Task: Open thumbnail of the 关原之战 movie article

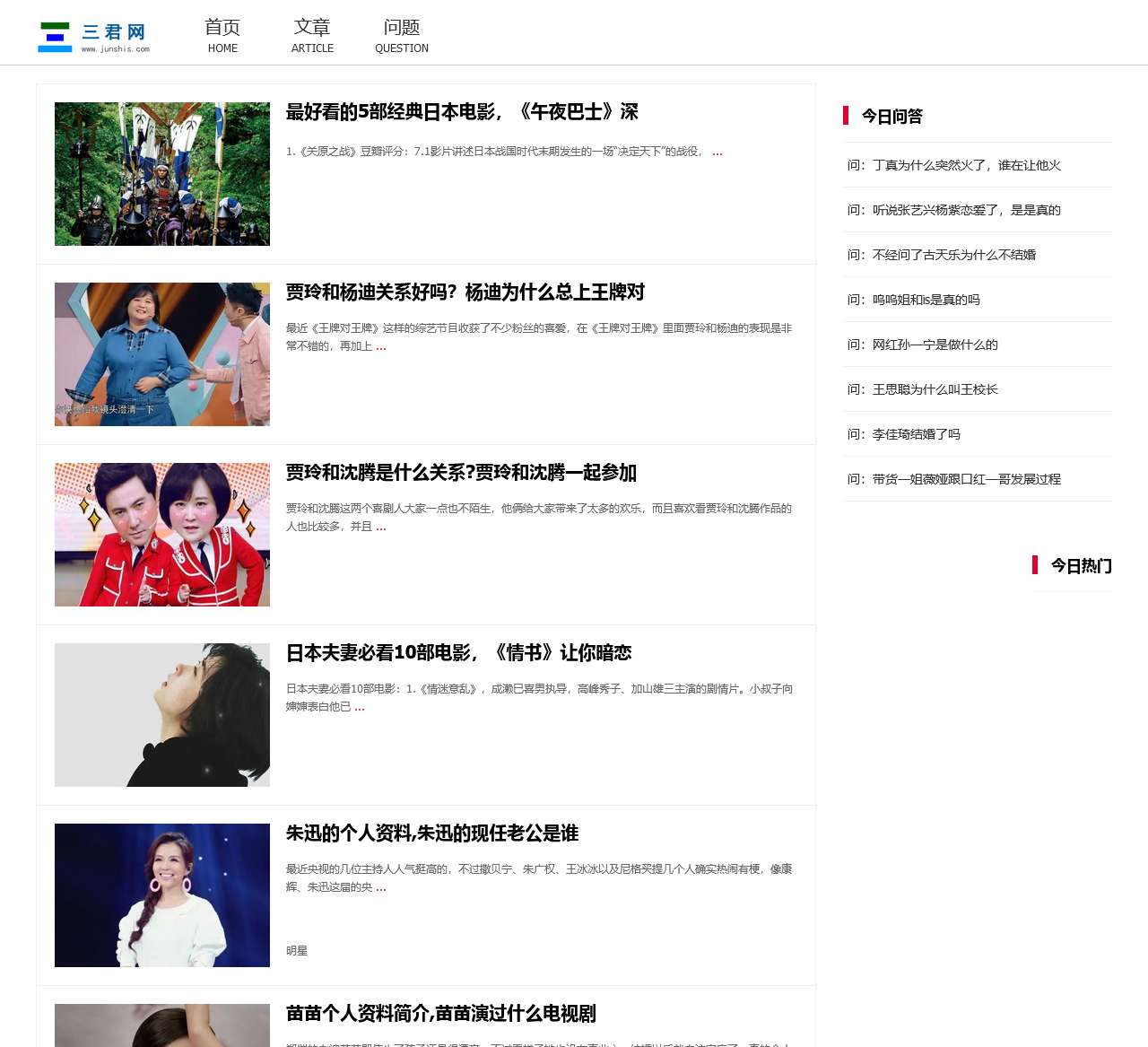Action: tap(162, 174)
